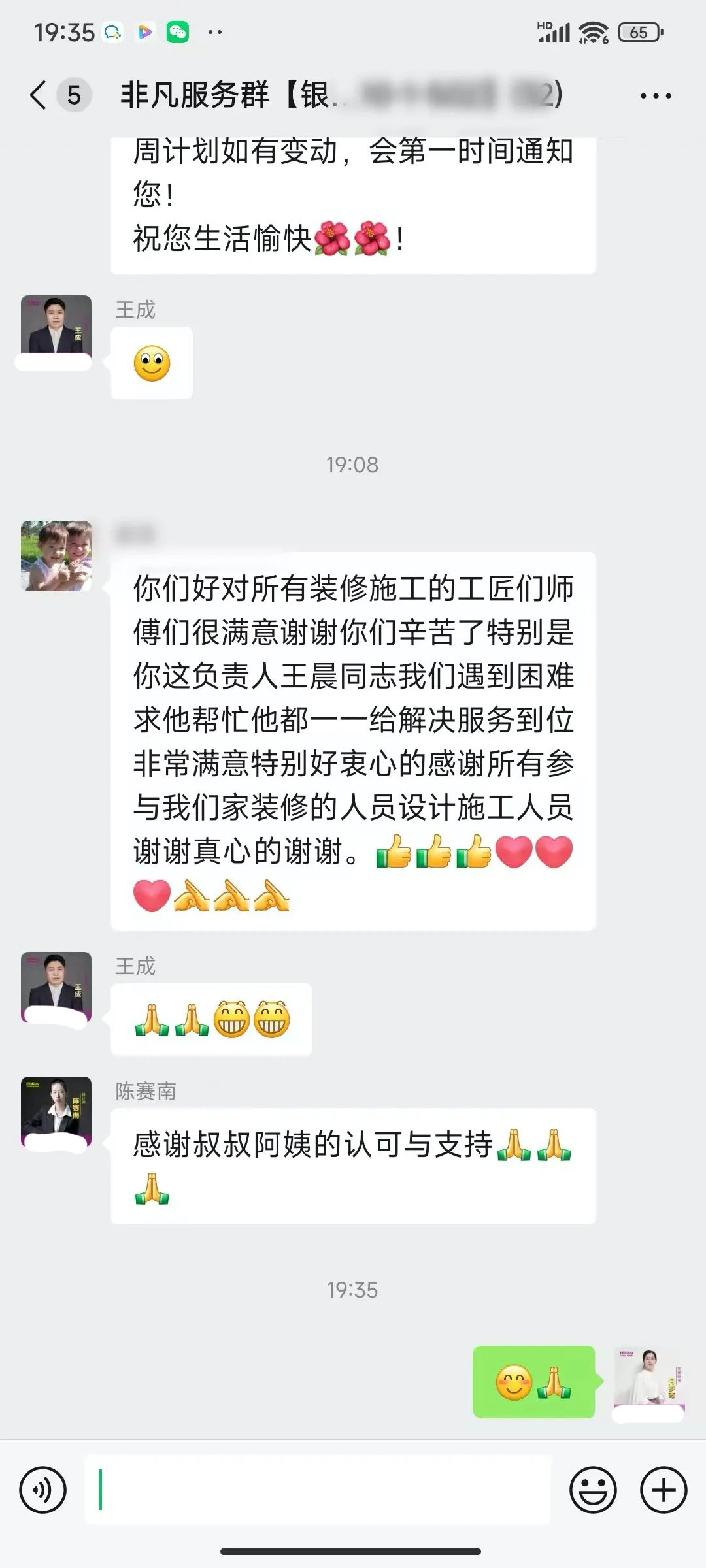Switch to voice message input
The width and height of the screenshot is (706, 1568).
[43, 1490]
